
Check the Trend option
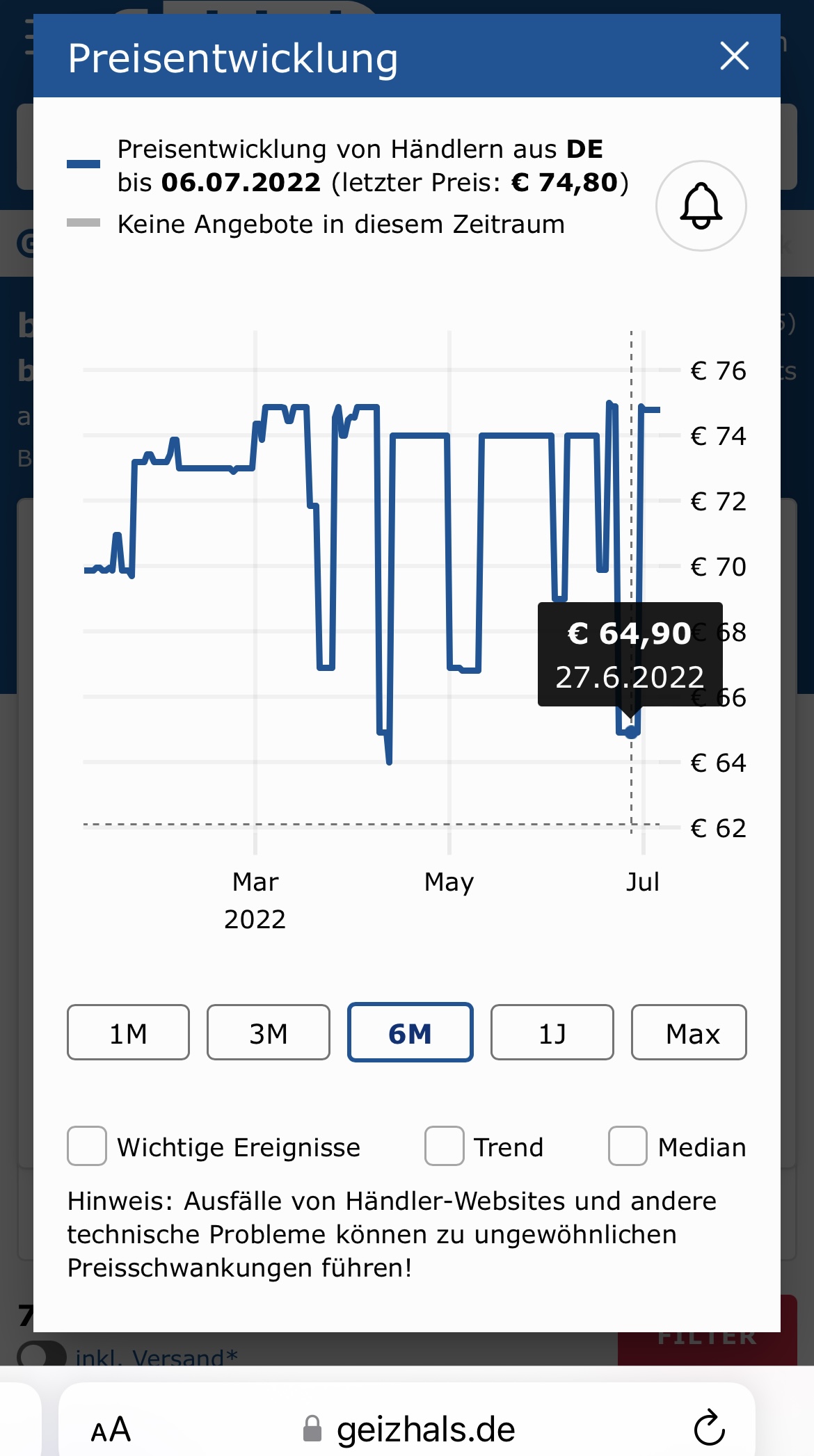[445, 1146]
